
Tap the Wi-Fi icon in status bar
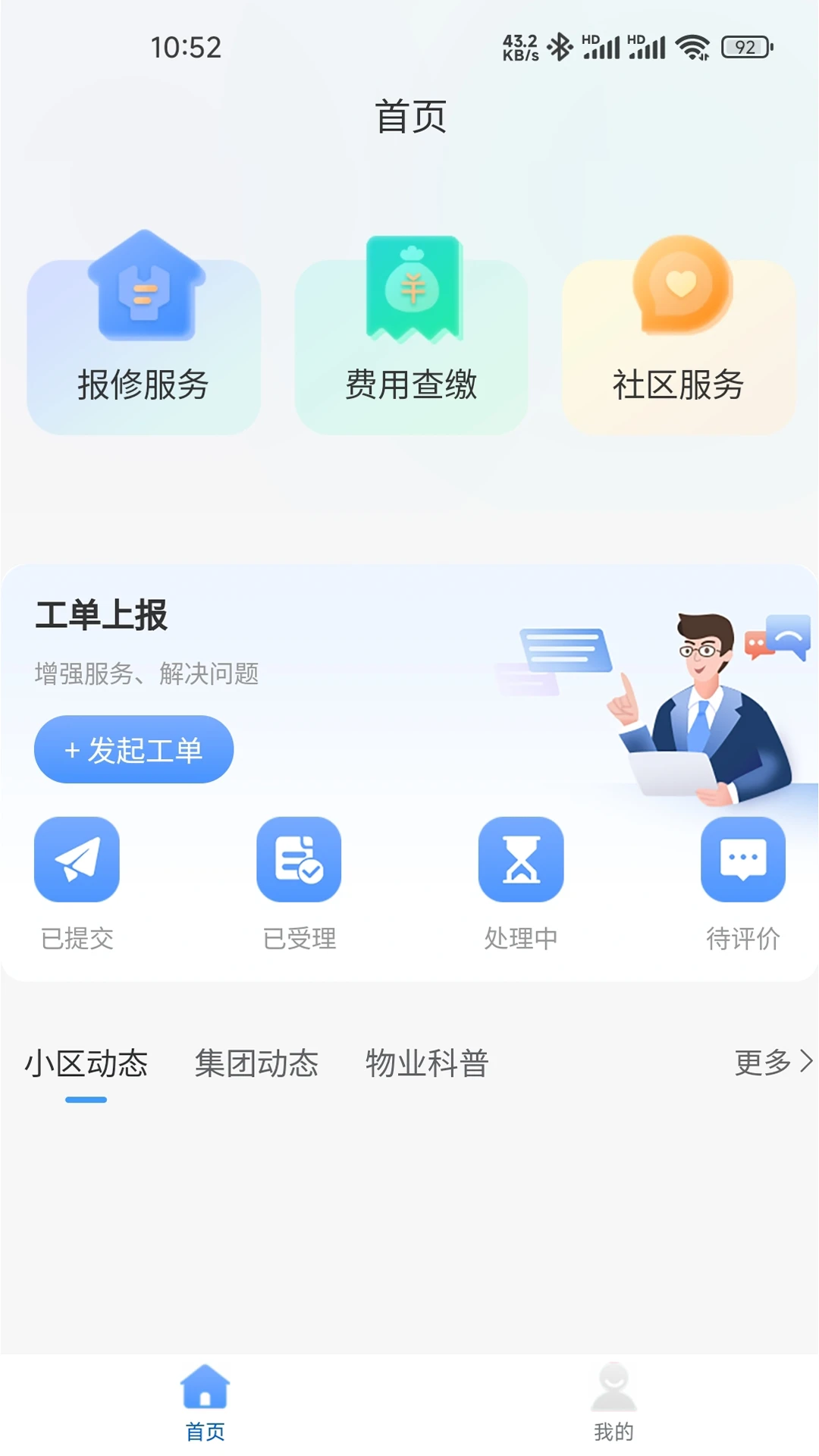[x=692, y=47]
